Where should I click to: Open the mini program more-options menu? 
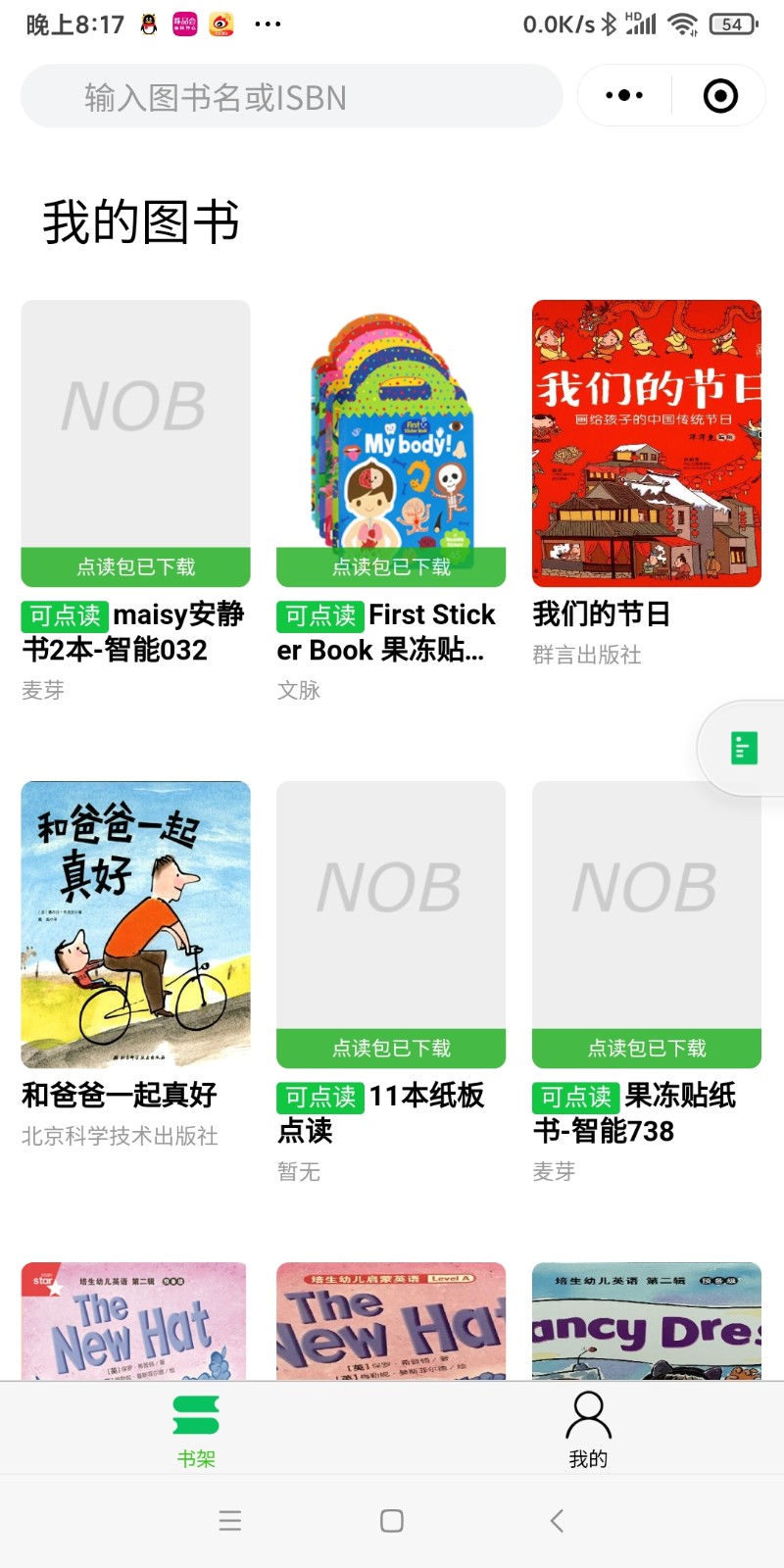[x=624, y=96]
